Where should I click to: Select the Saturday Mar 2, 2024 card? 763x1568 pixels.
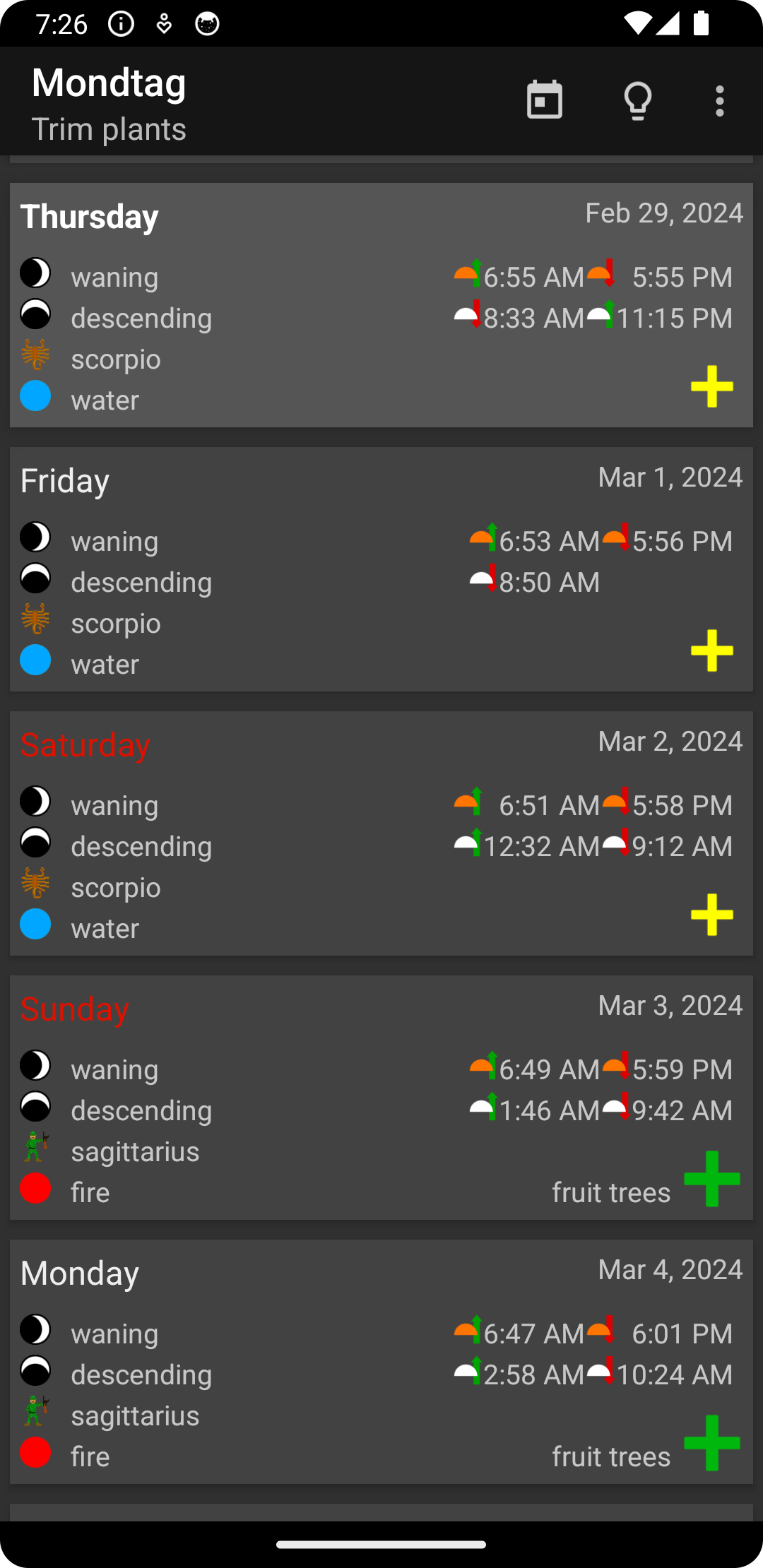click(381, 833)
